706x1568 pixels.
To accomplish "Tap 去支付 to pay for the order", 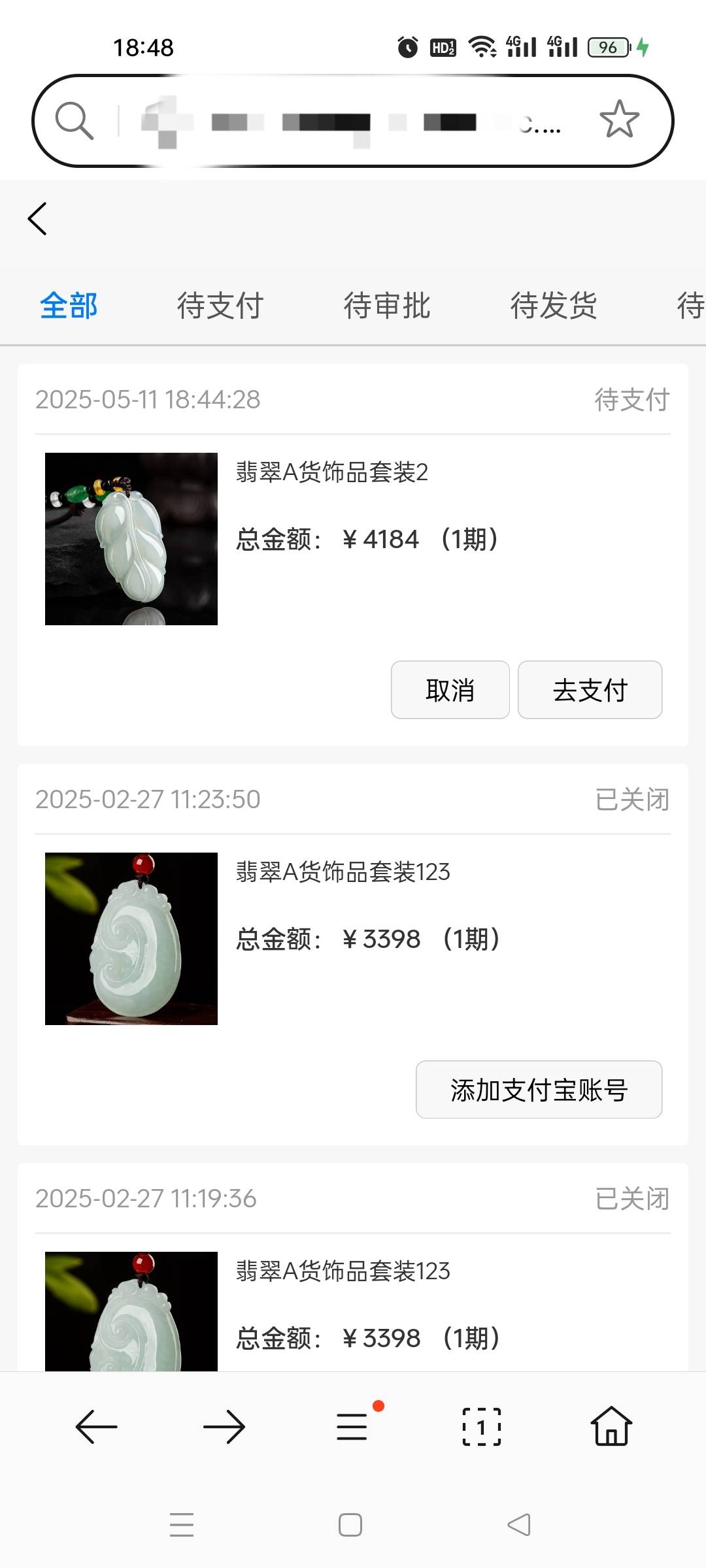I will (590, 690).
